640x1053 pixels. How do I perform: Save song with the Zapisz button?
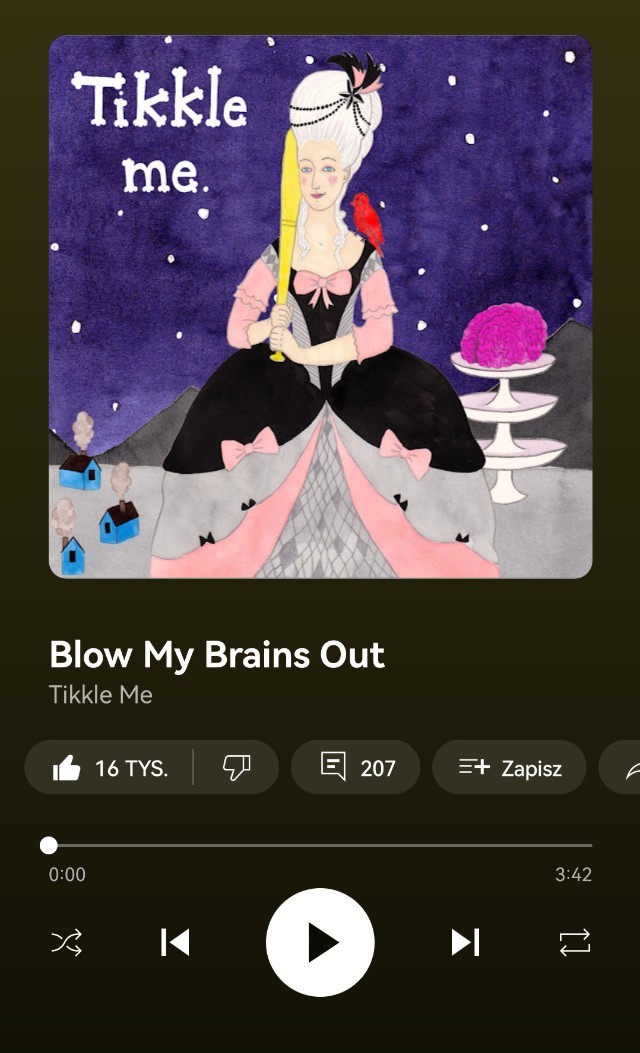tap(509, 768)
